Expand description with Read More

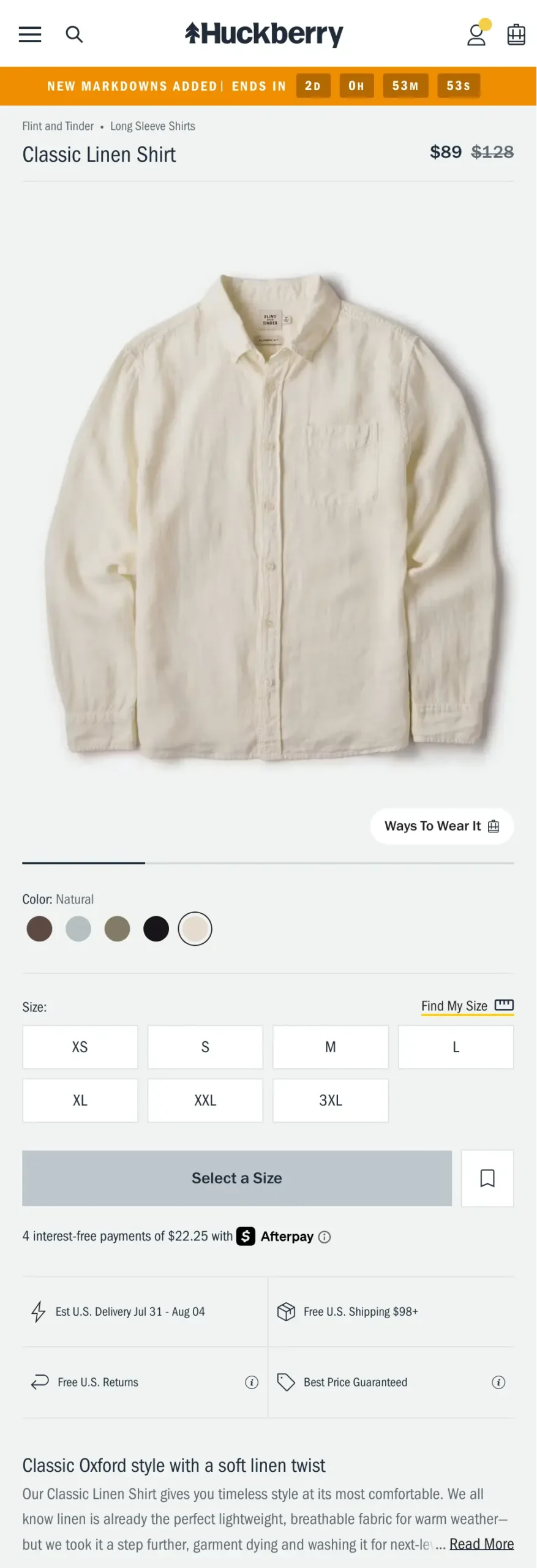pyautogui.click(x=481, y=1543)
